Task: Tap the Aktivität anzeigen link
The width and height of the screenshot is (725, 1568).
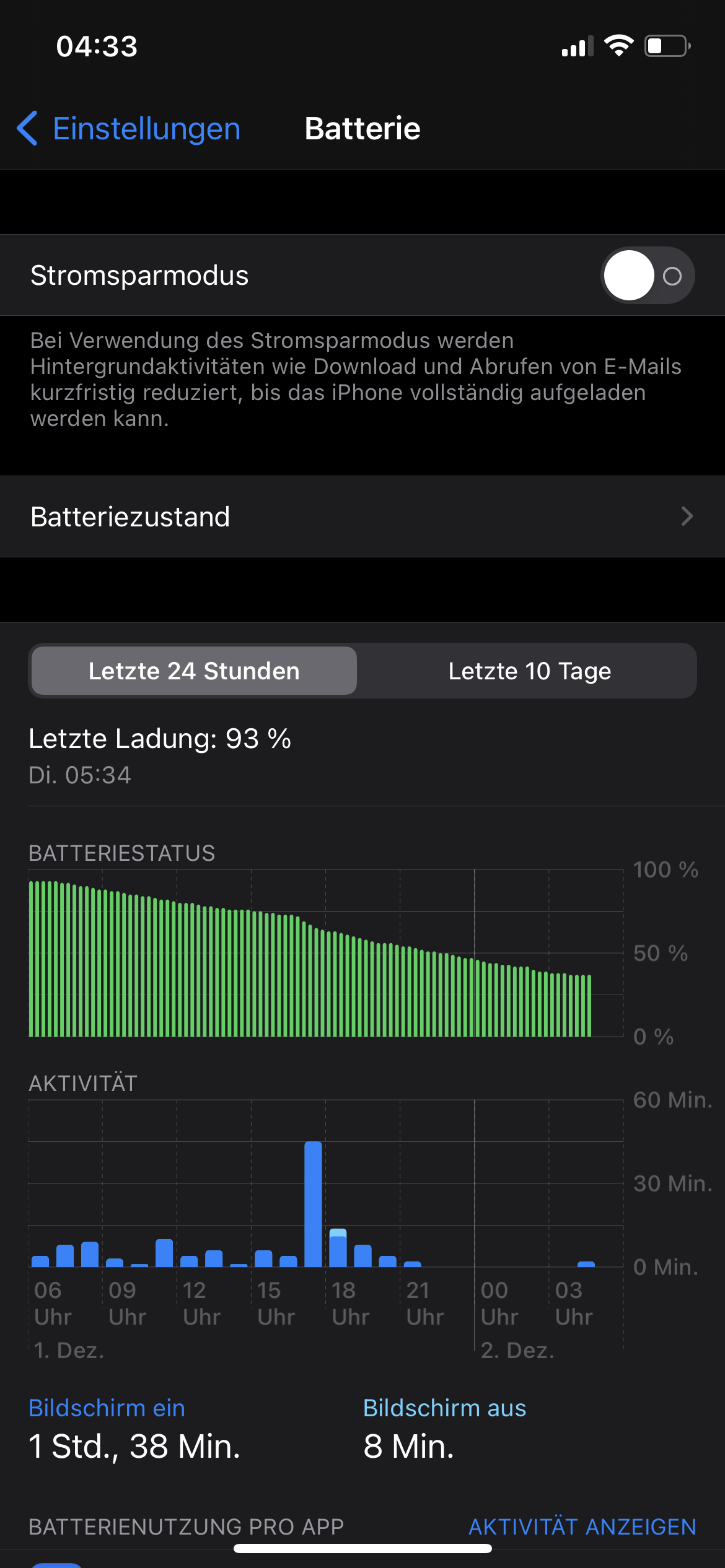Action: click(x=582, y=1527)
